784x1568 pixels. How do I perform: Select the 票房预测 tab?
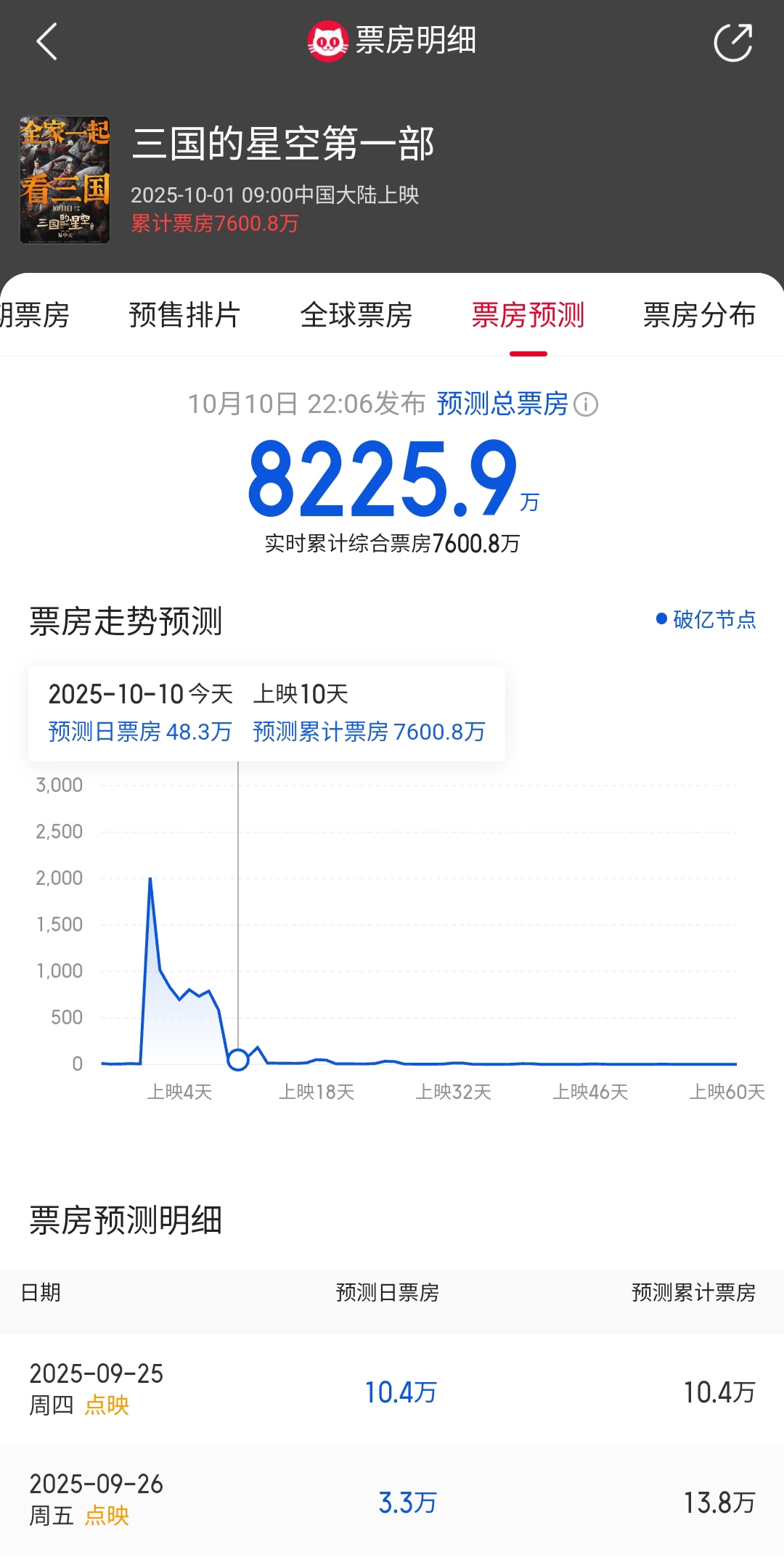click(529, 315)
